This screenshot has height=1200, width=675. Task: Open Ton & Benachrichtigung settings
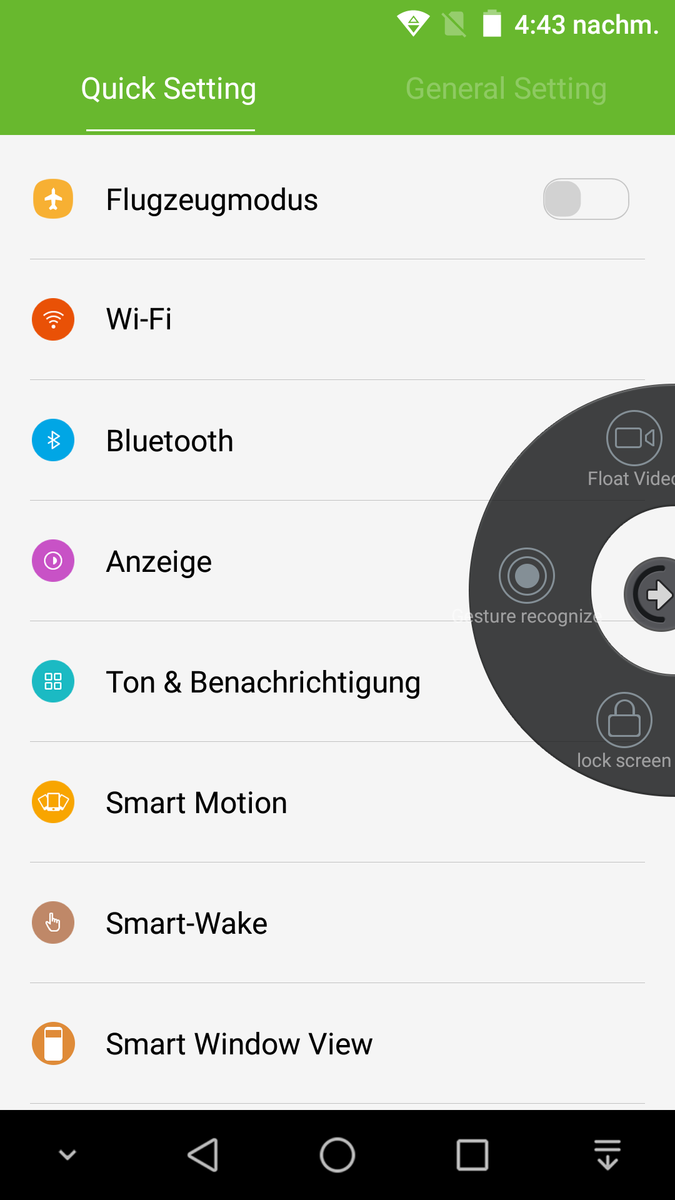pos(262,683)
